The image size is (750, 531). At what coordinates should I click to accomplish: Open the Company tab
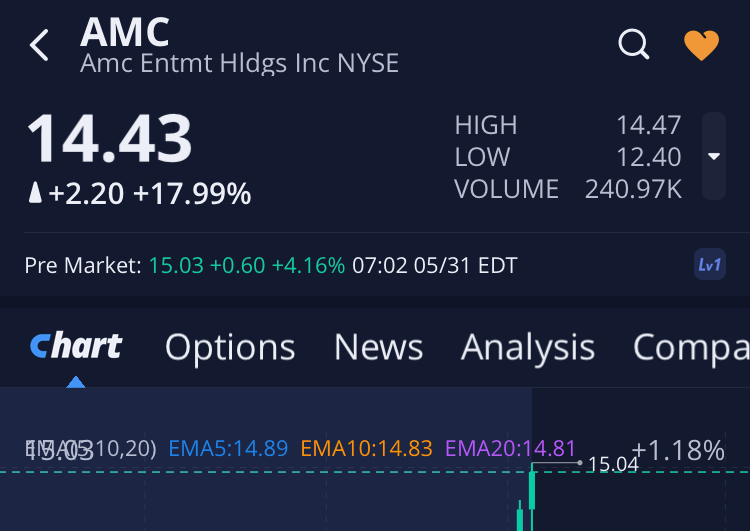690,347
